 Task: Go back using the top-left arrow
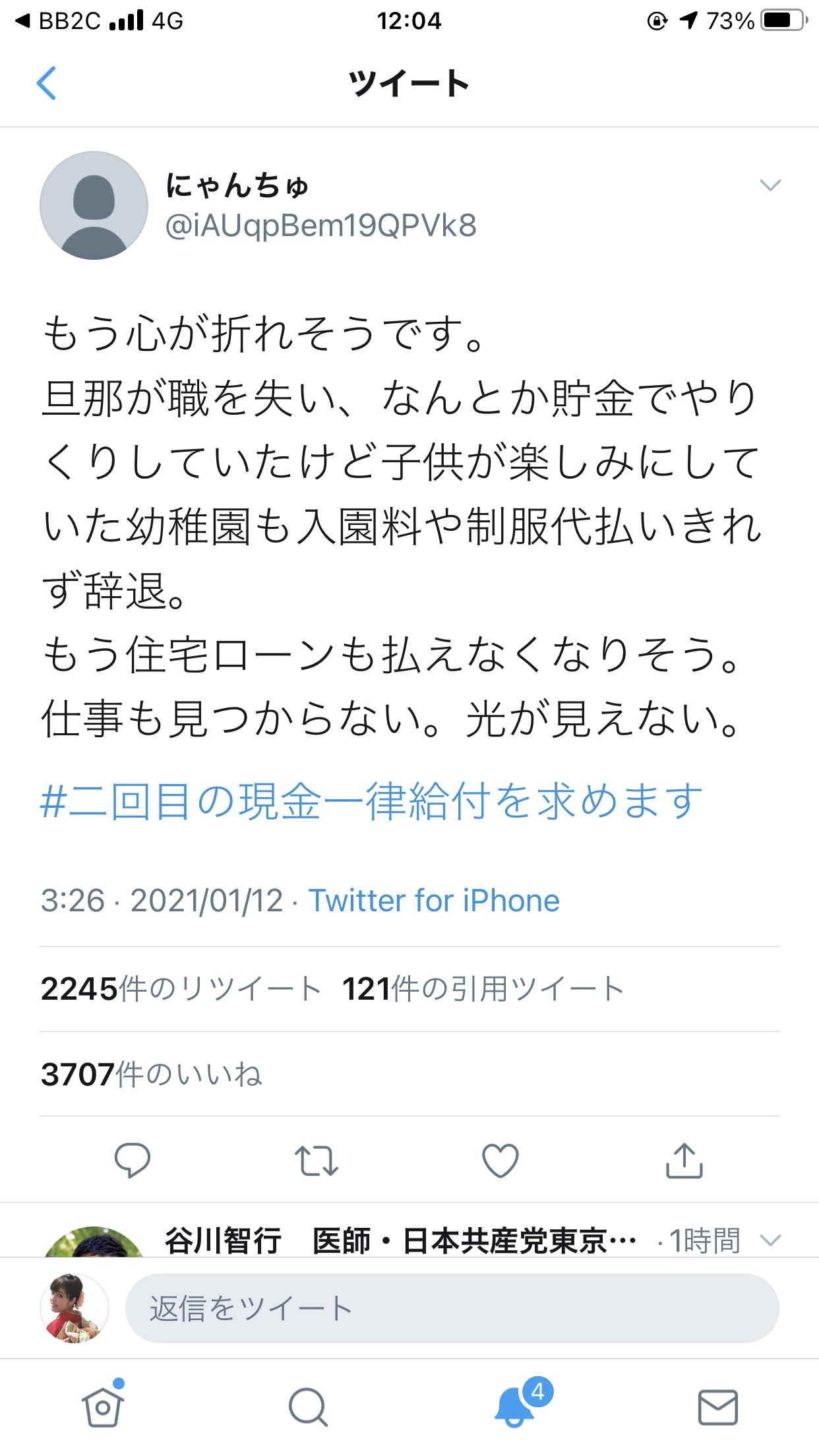pyautogui.click(x=46, y=83)
